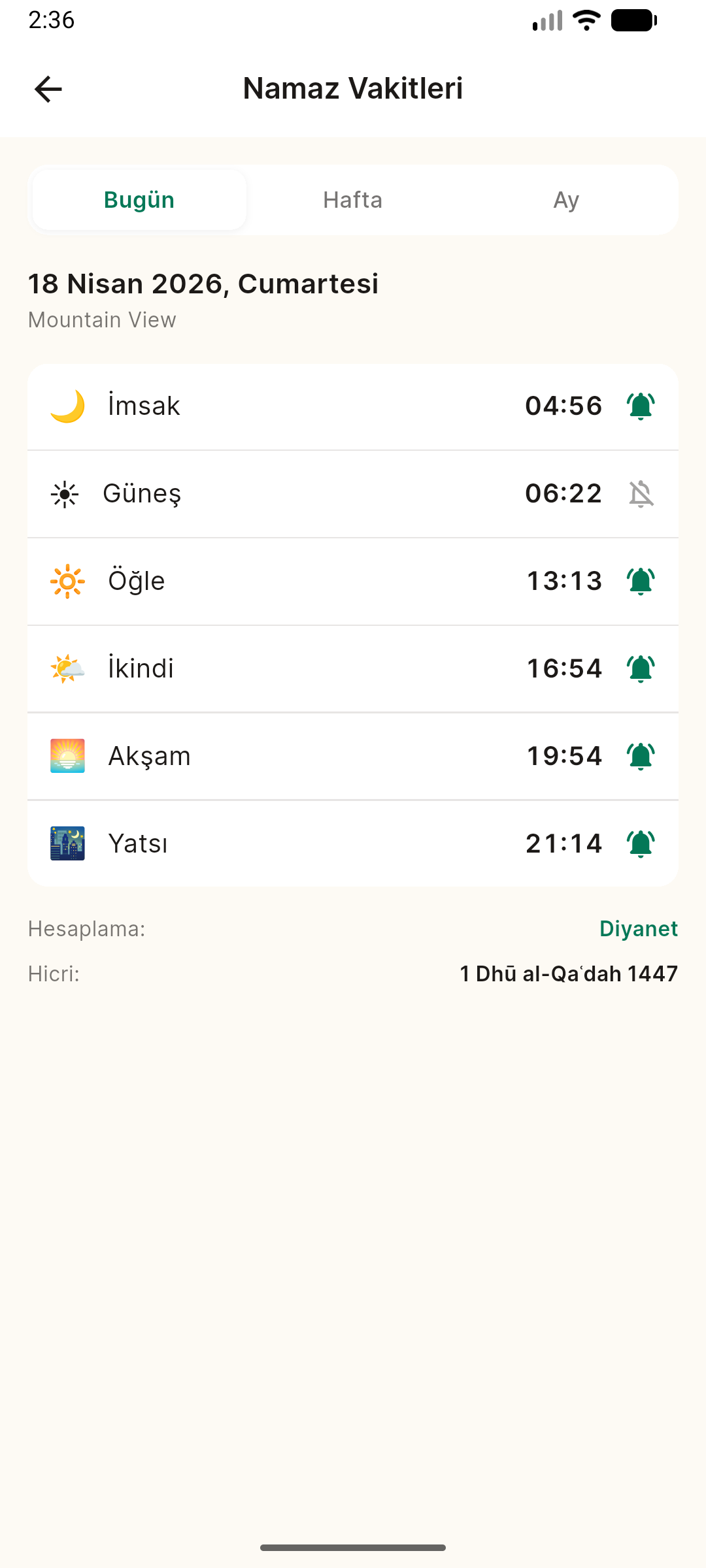Click the Güneş sunrise icon
The width and height of the screenshot is (706, 1568).
(x=65, y=494)
